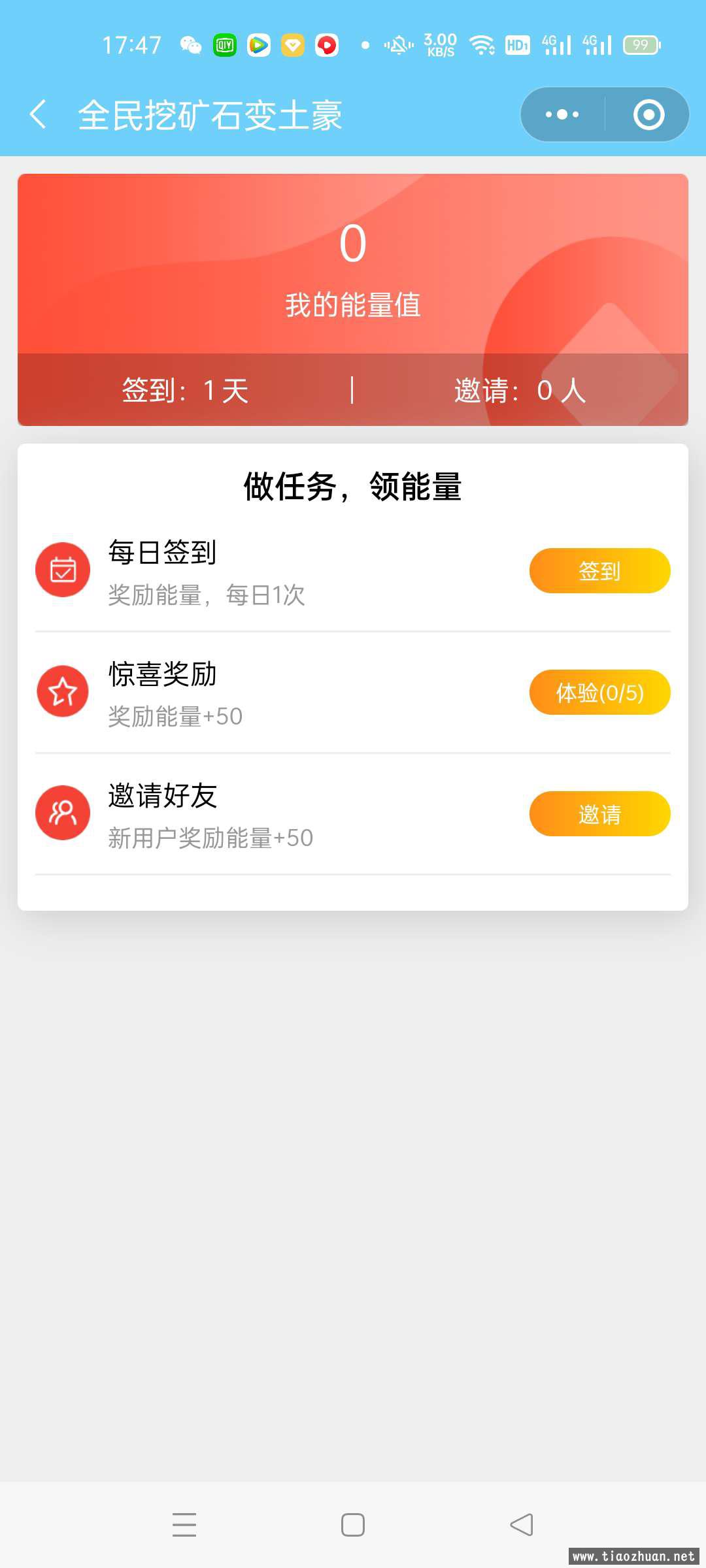Close the mini program with the circle icon

click(x=648, y=114)
